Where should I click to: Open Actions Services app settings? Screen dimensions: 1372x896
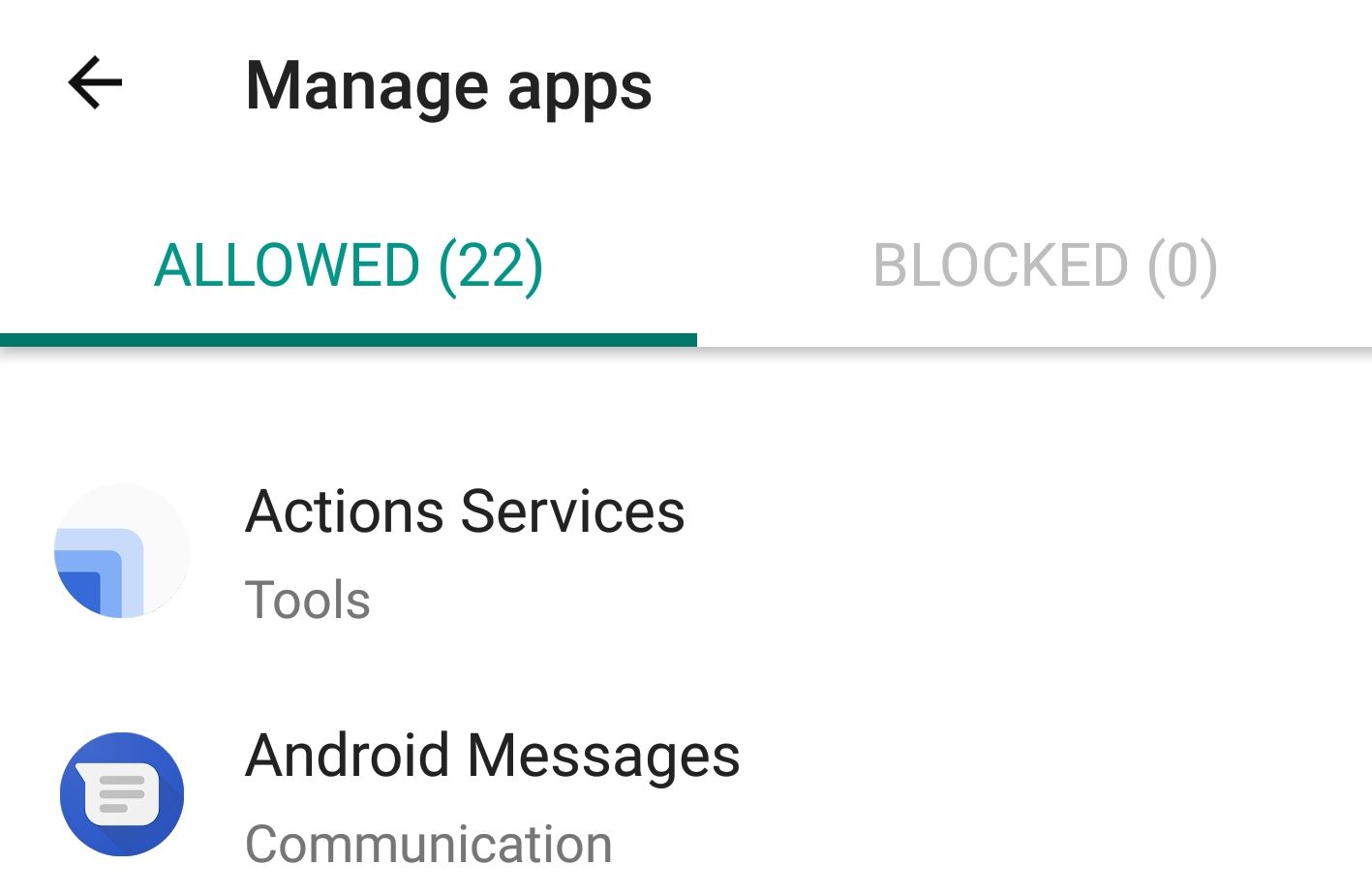click(x=686, y=552)
